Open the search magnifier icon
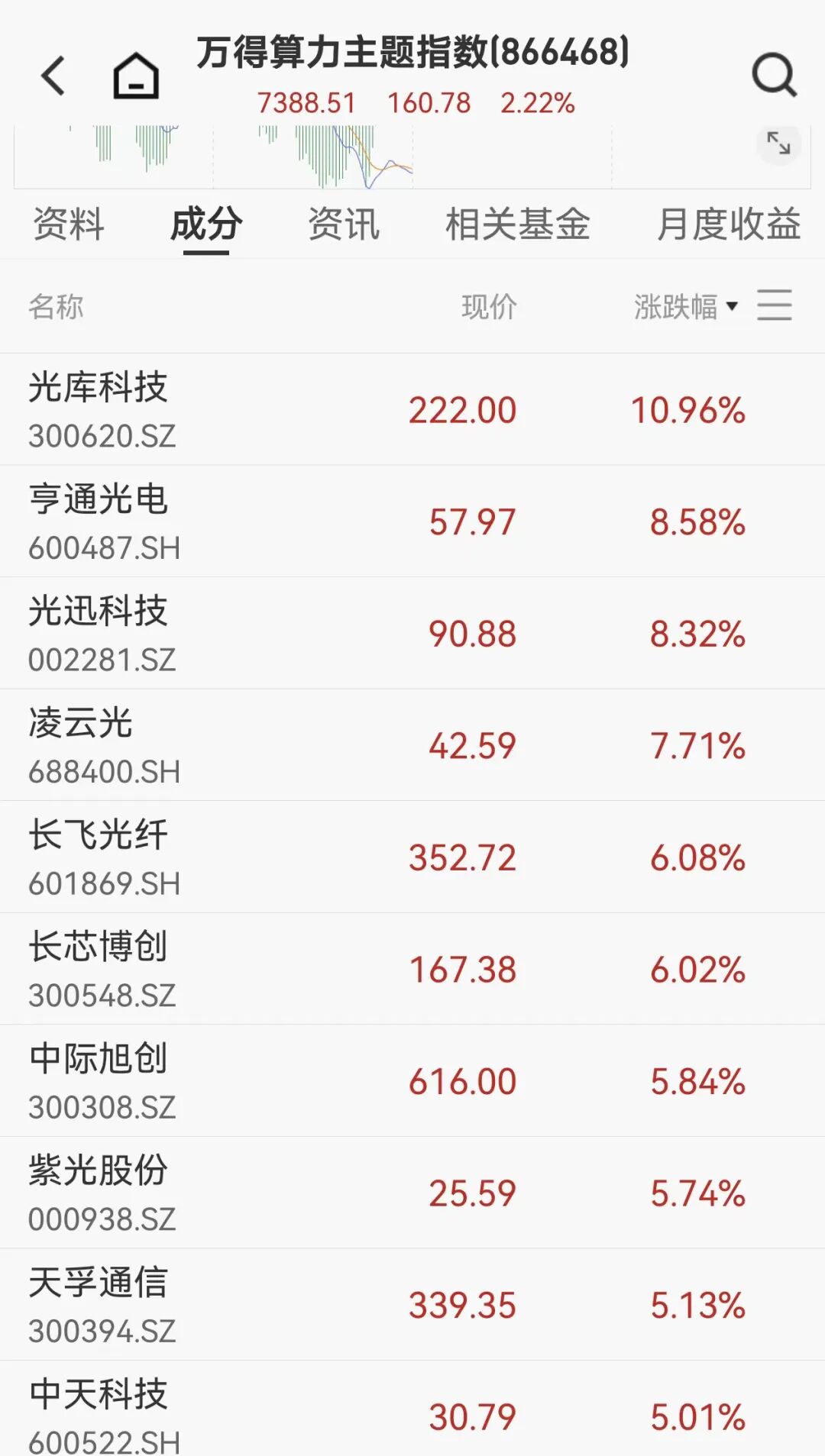The width and height of the screenshot is (825, 1456). point(774,74)
